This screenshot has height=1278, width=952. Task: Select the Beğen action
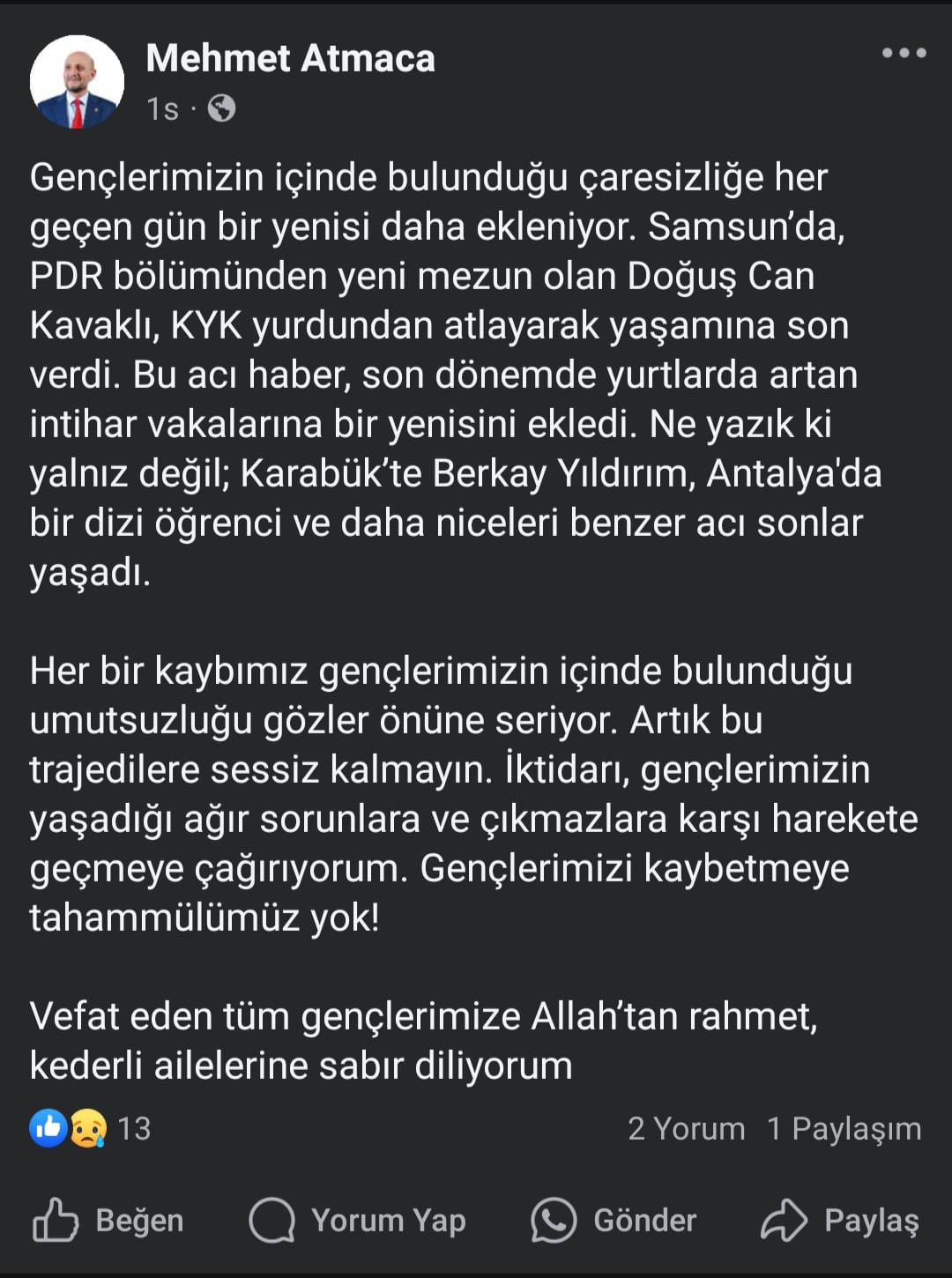pos(110,1221)
